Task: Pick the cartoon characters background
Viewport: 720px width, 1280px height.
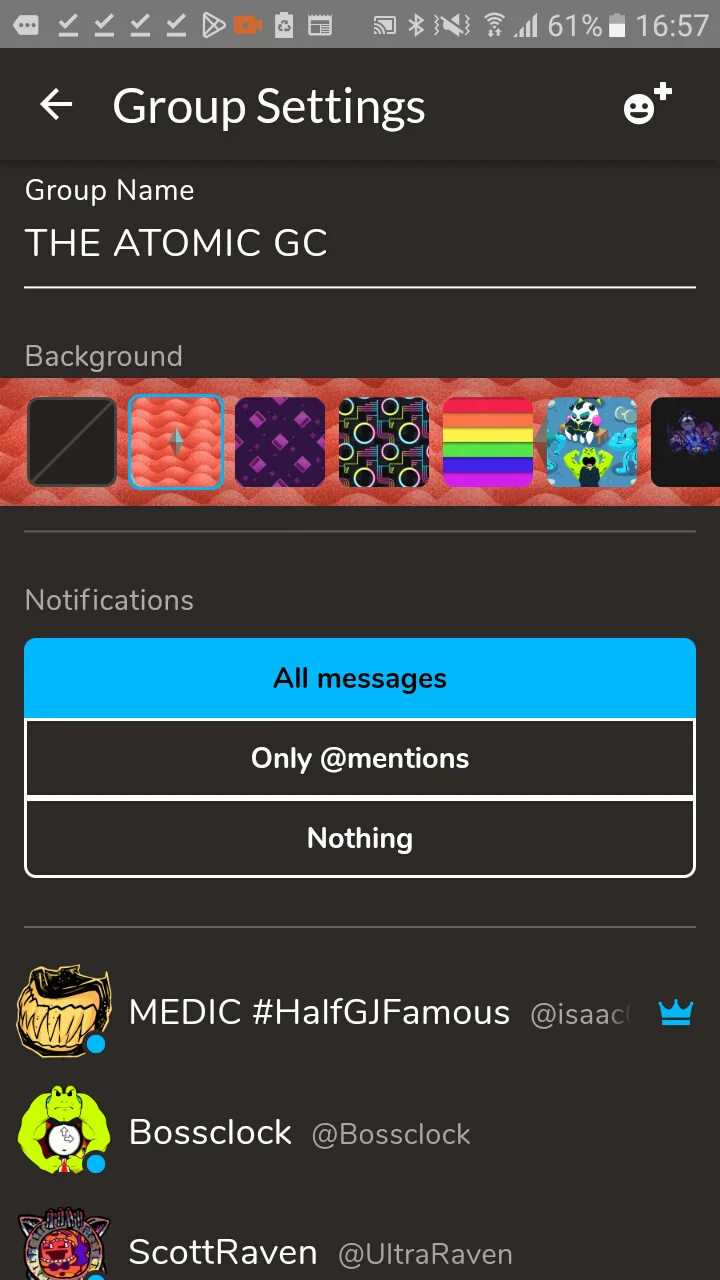Action: 592,442
